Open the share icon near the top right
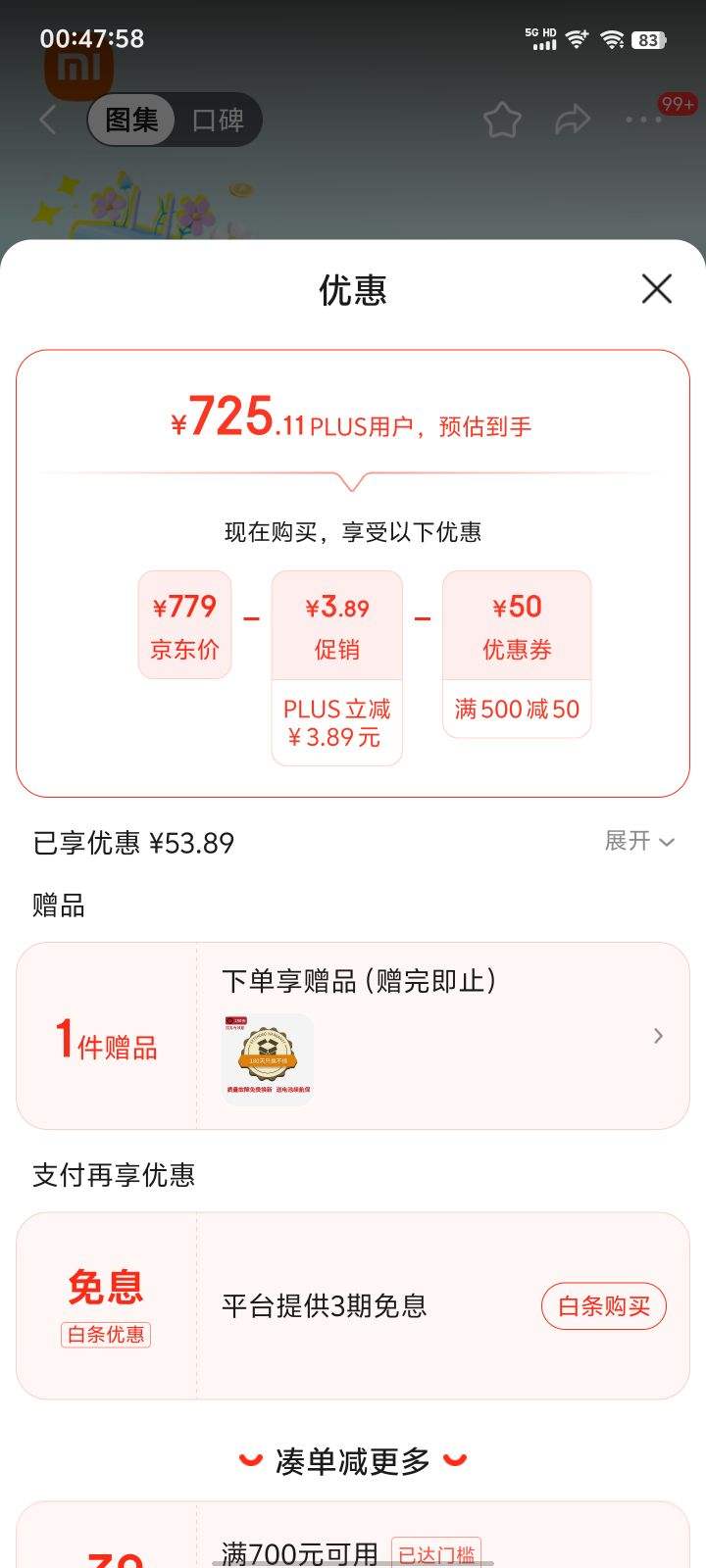The image size is (706, 1568). click(571, 119)
